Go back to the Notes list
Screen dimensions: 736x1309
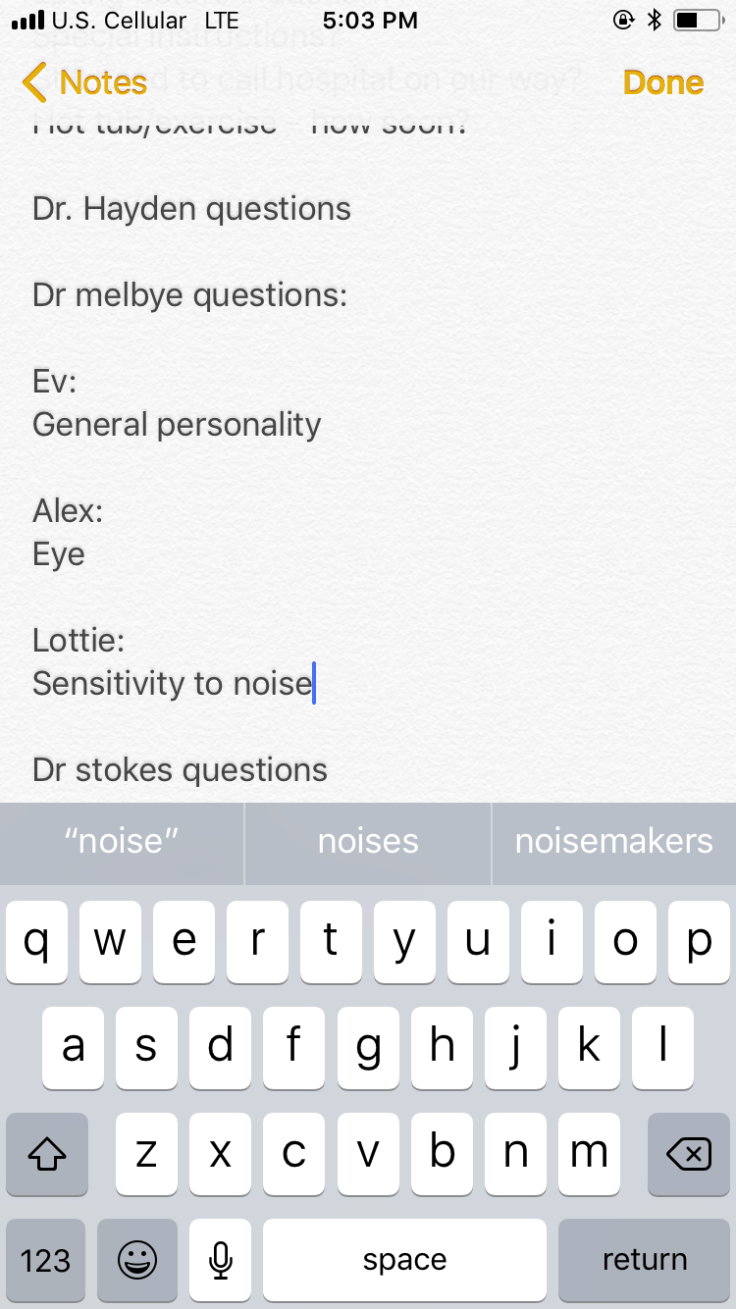[84, 82]
